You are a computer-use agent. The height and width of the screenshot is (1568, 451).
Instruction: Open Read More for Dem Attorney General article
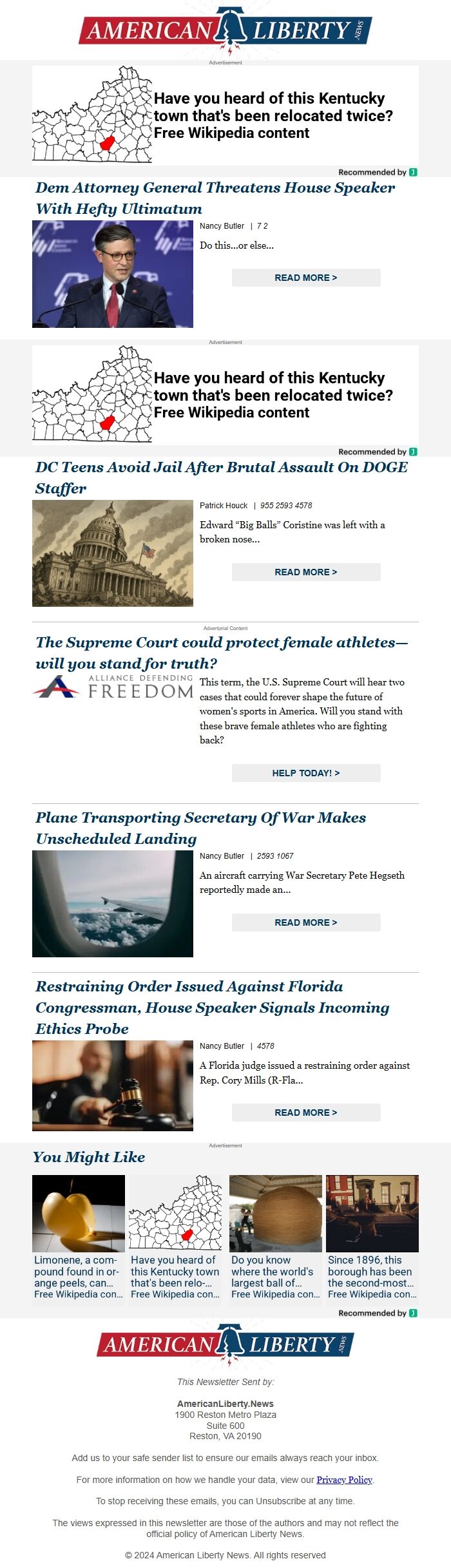(306, 278)
